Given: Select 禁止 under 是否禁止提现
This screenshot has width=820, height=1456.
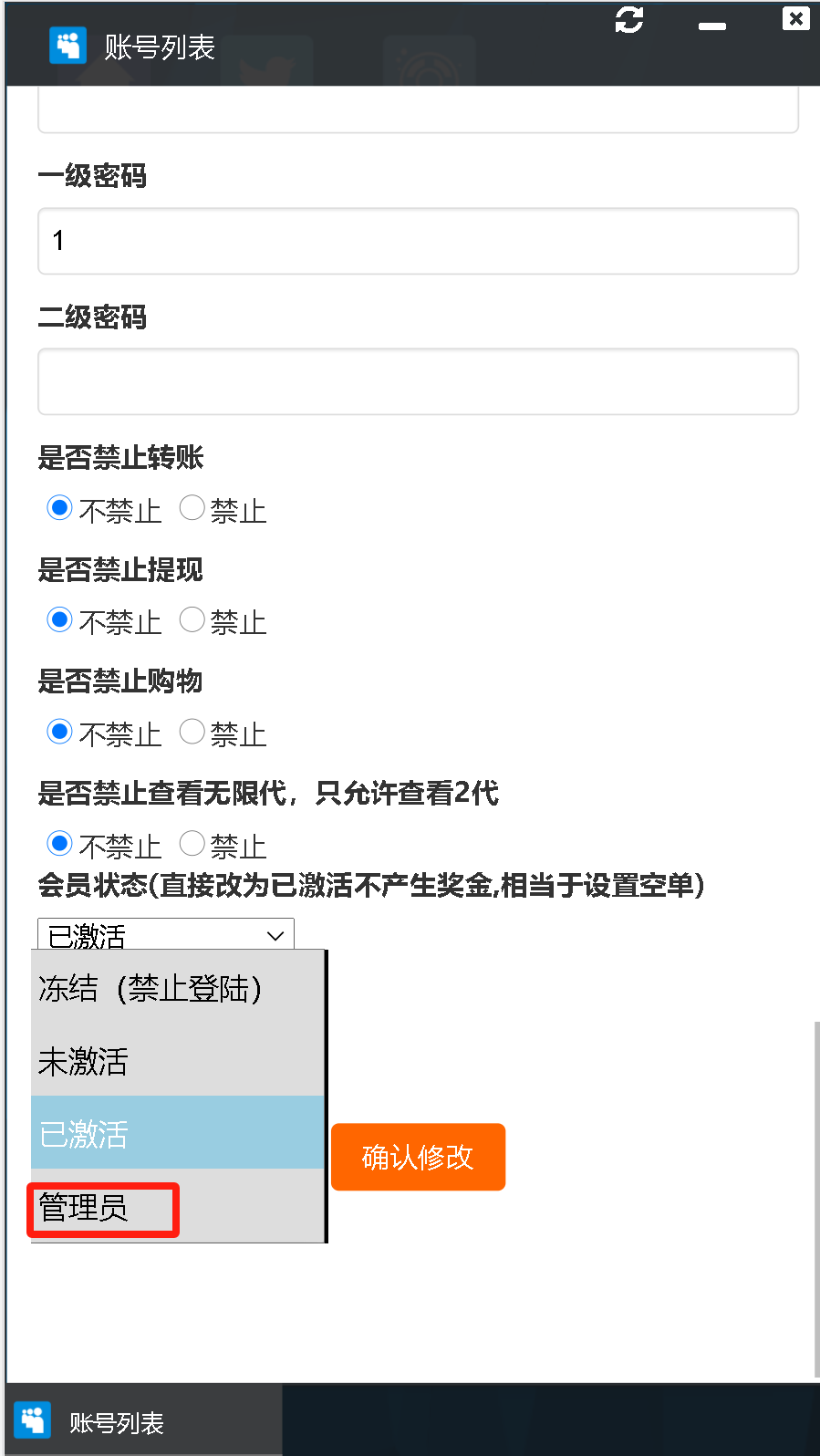Looking at the screenshot, I should [192, 619].
